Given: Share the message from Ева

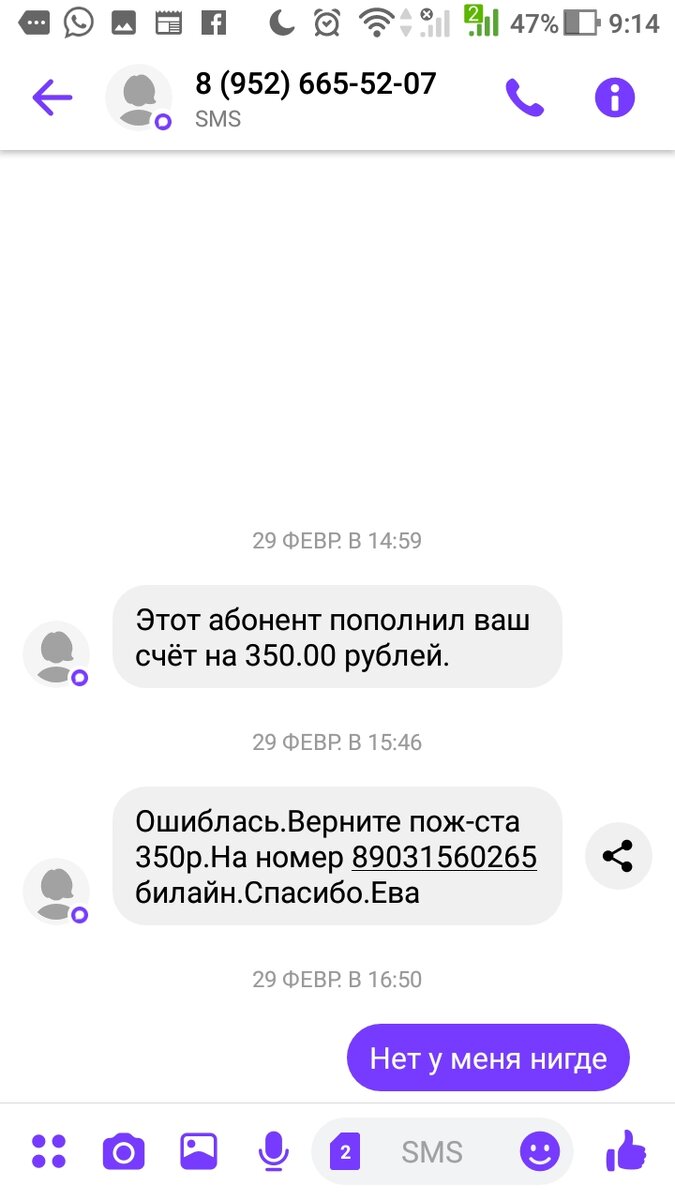Looking at the screenshot, I should click(x=618, y=856).
